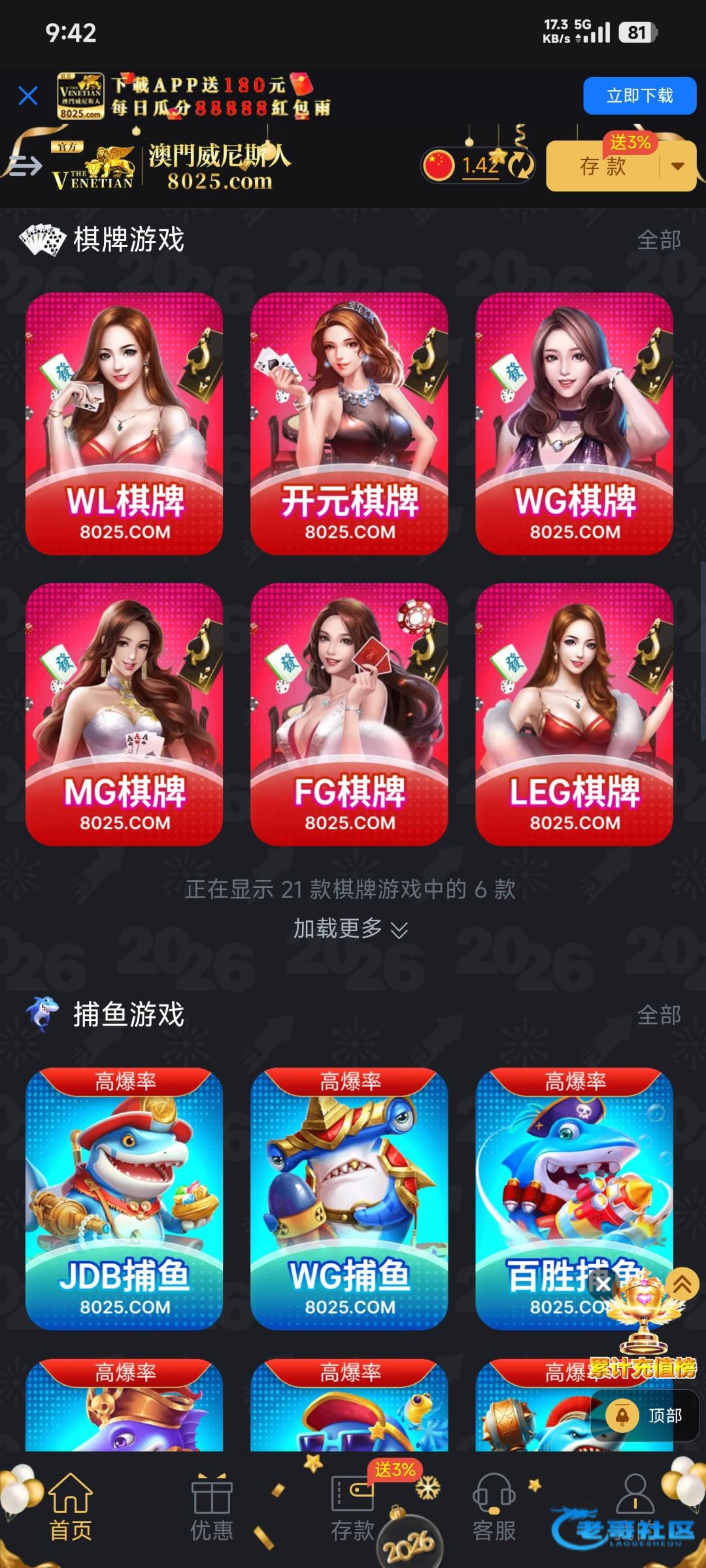The width and height of the screenshot is (706, 1568).
Task: View all 棋牌游戏 via 全部
Action: point(659,240)
